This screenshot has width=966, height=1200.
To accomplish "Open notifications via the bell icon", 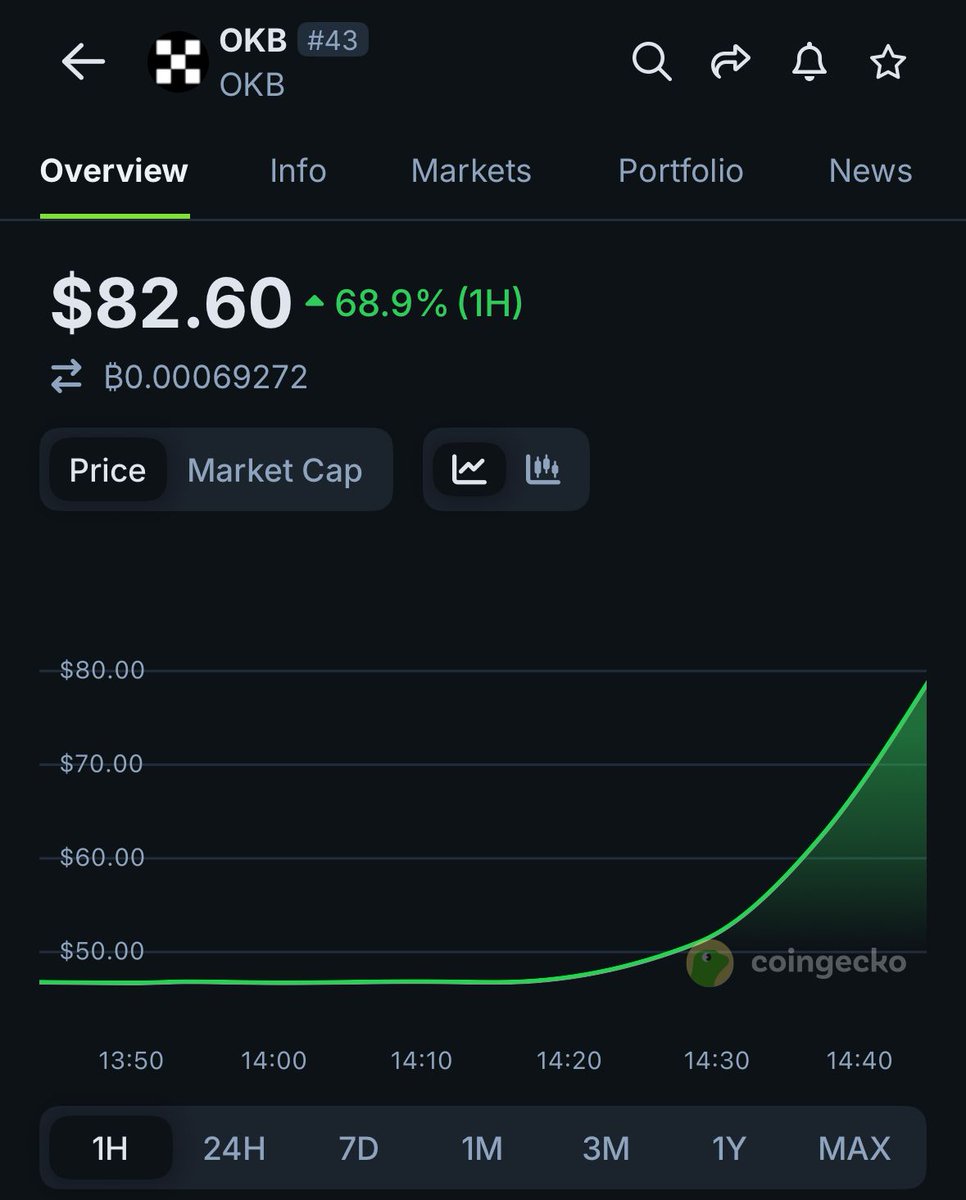I will [809, 61].
